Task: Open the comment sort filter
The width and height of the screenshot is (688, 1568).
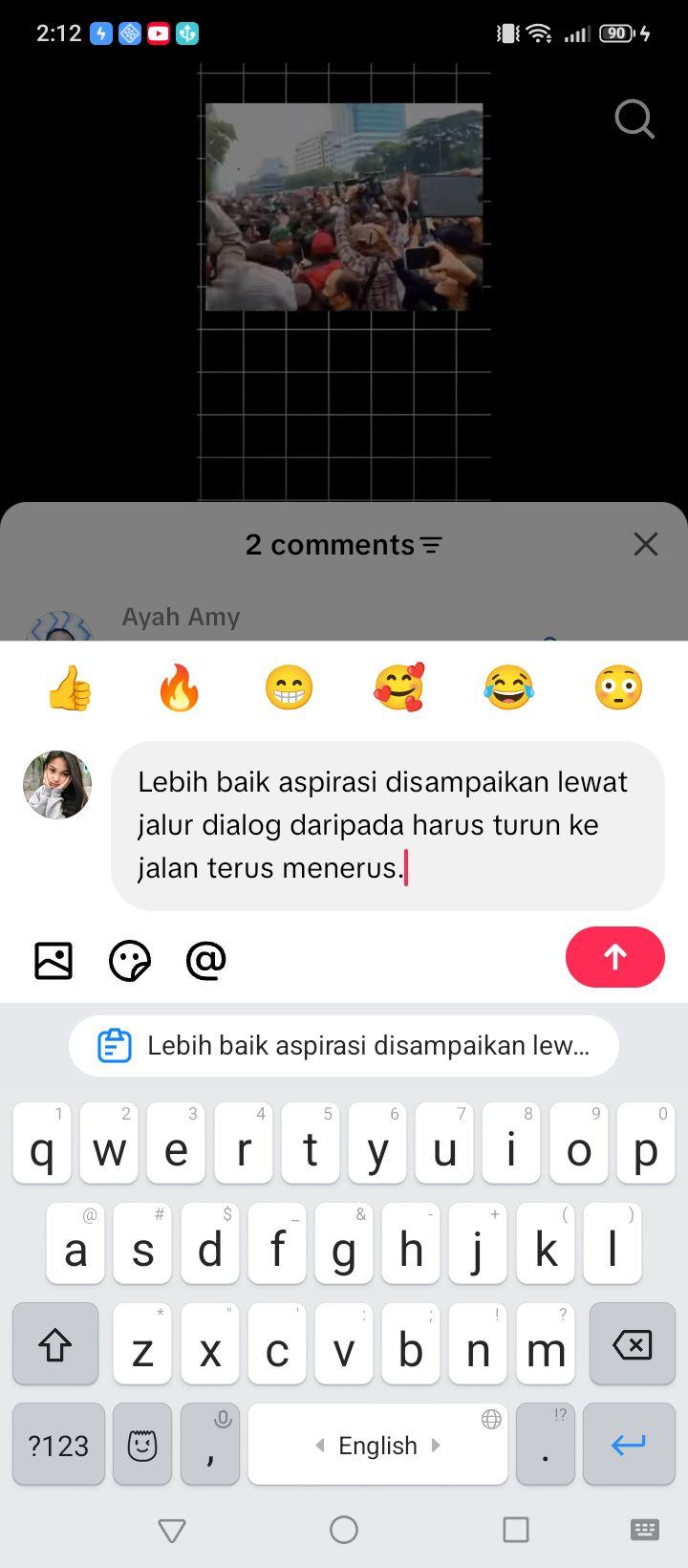Action: (432, 546)
